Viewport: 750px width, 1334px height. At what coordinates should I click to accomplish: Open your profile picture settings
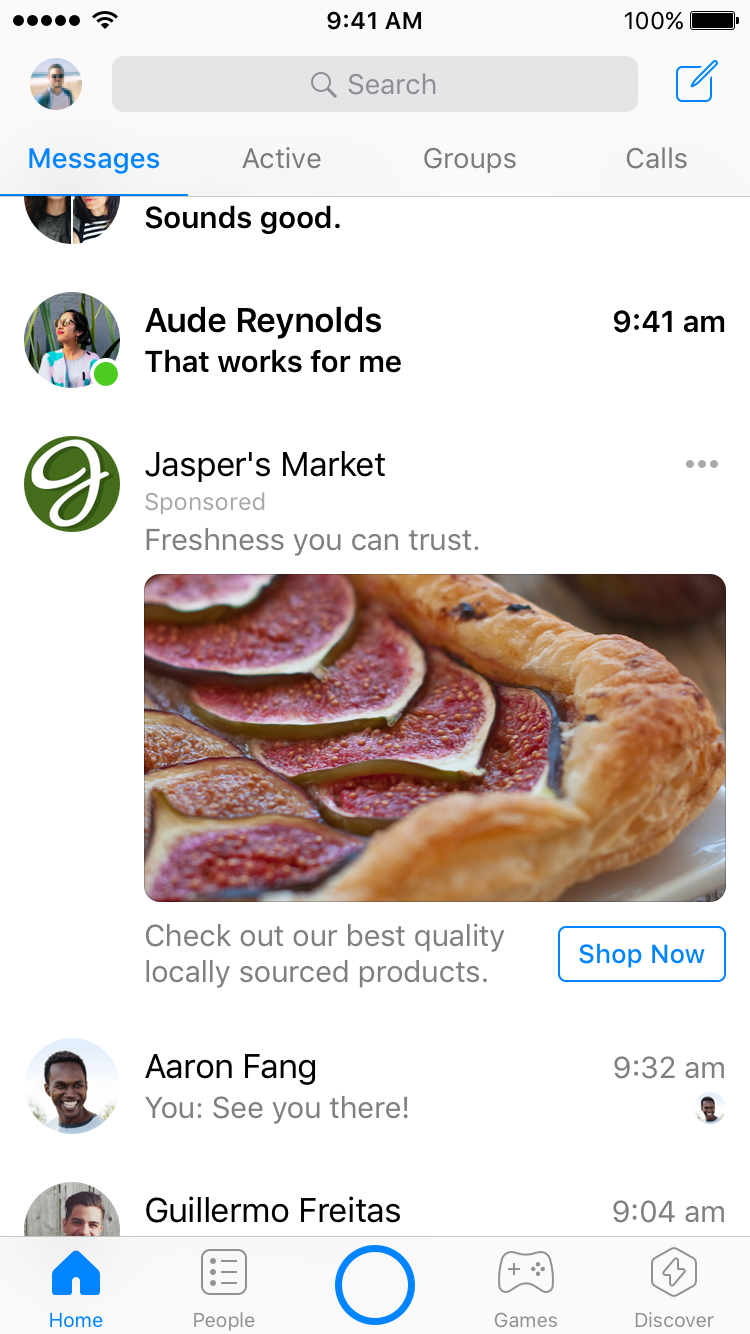pos(56,84)
